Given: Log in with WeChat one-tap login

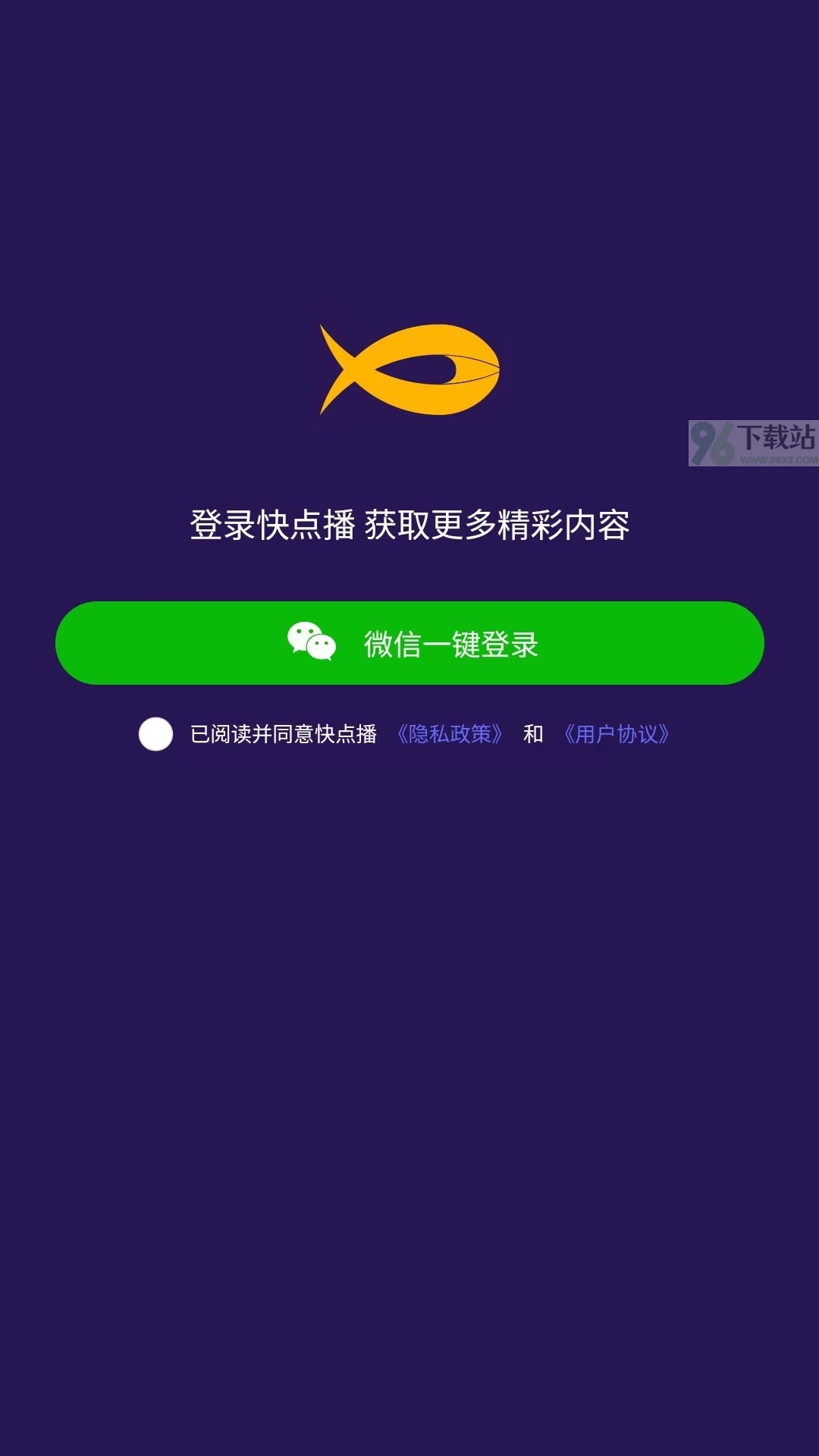Looking at the screenshot, I should coord(409,643).
